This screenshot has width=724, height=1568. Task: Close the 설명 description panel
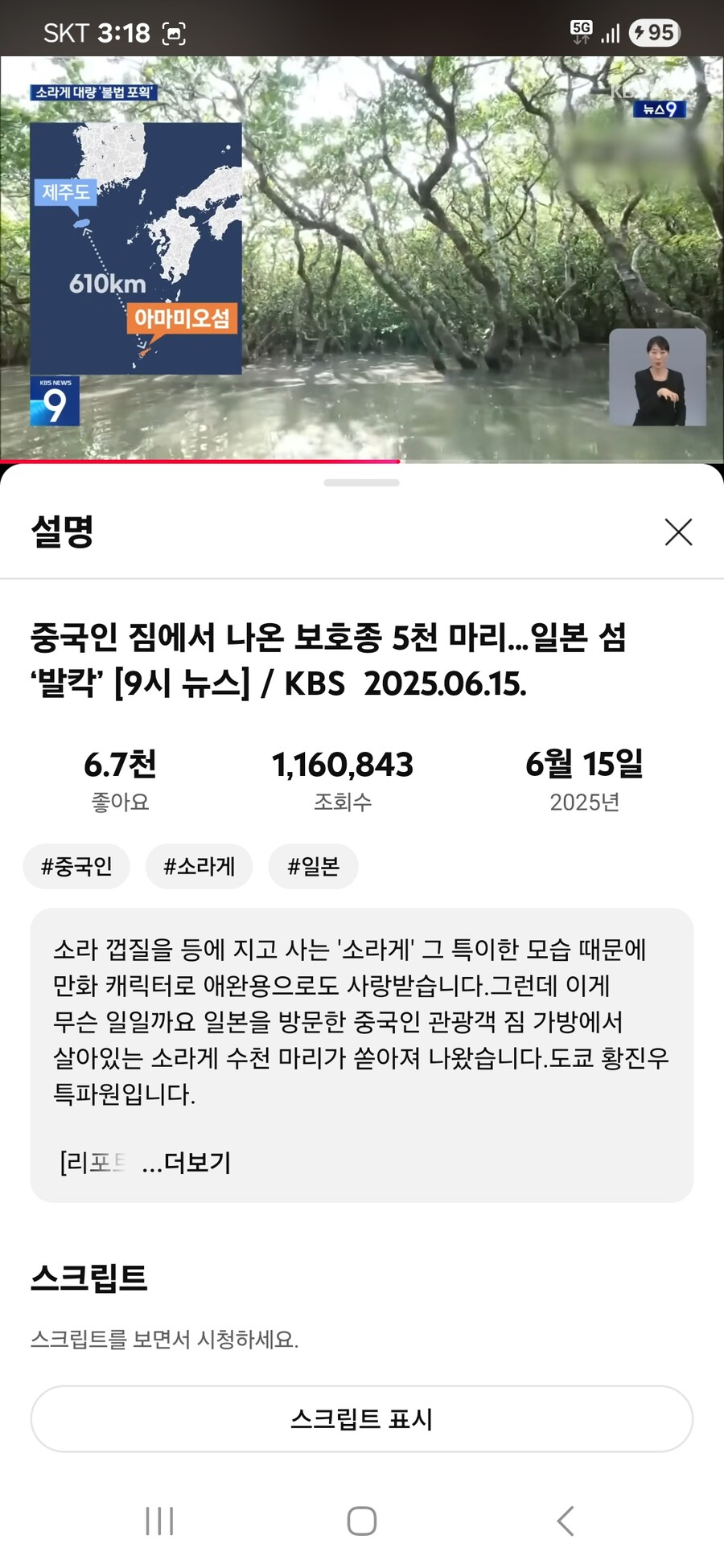pyautogui.click(x=678, y=532)
